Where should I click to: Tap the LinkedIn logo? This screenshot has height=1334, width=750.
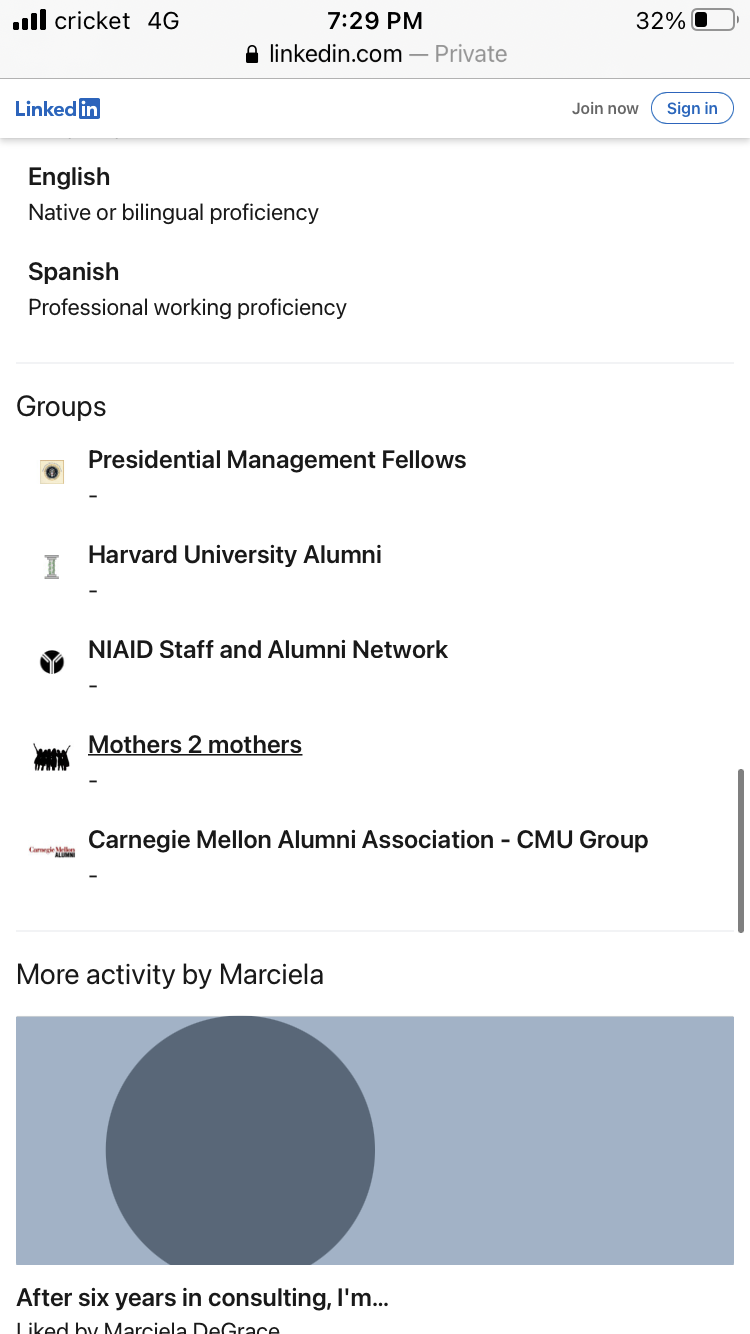click(x=58, y=109)
